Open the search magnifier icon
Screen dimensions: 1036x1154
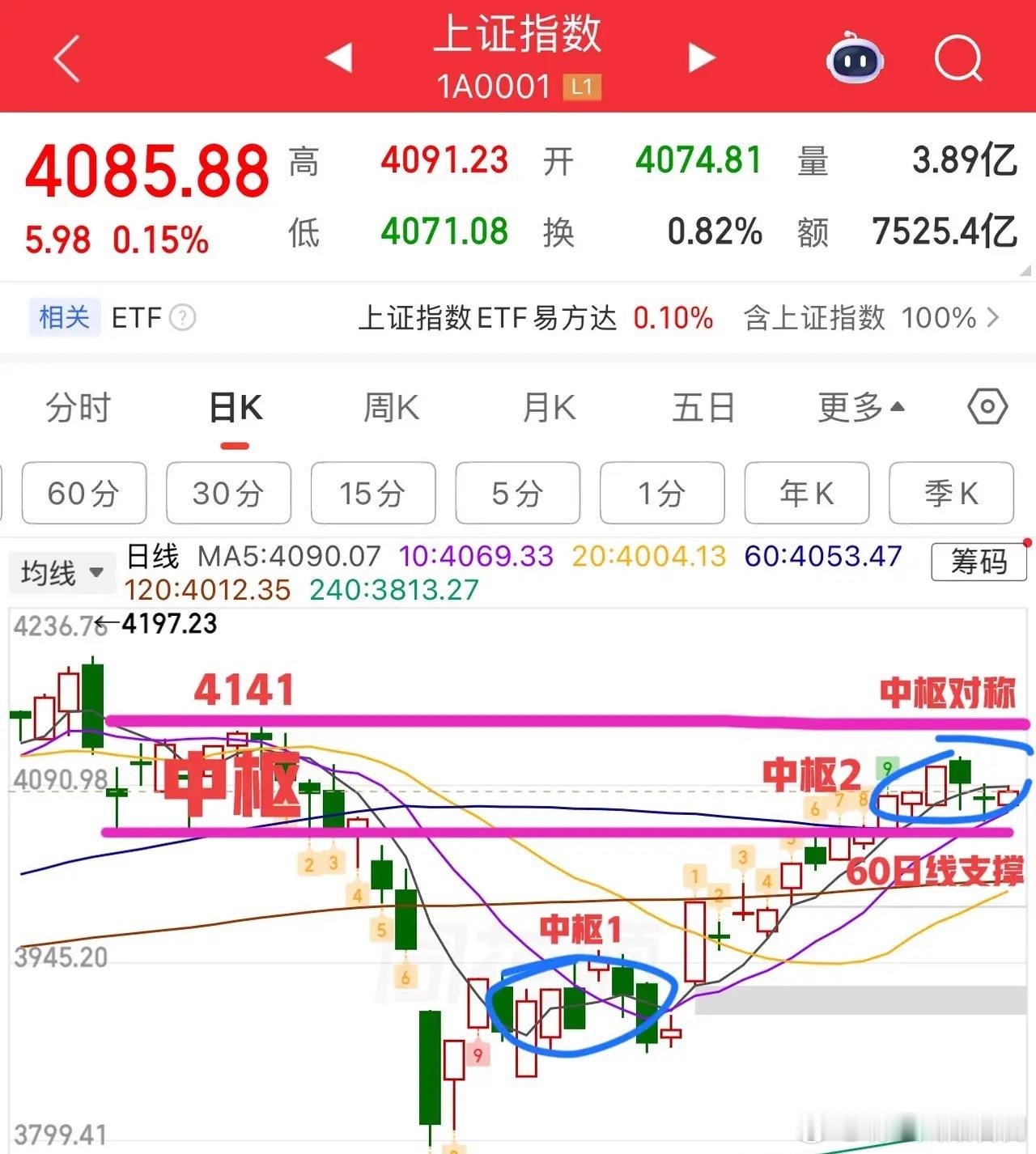pos(957,58)
